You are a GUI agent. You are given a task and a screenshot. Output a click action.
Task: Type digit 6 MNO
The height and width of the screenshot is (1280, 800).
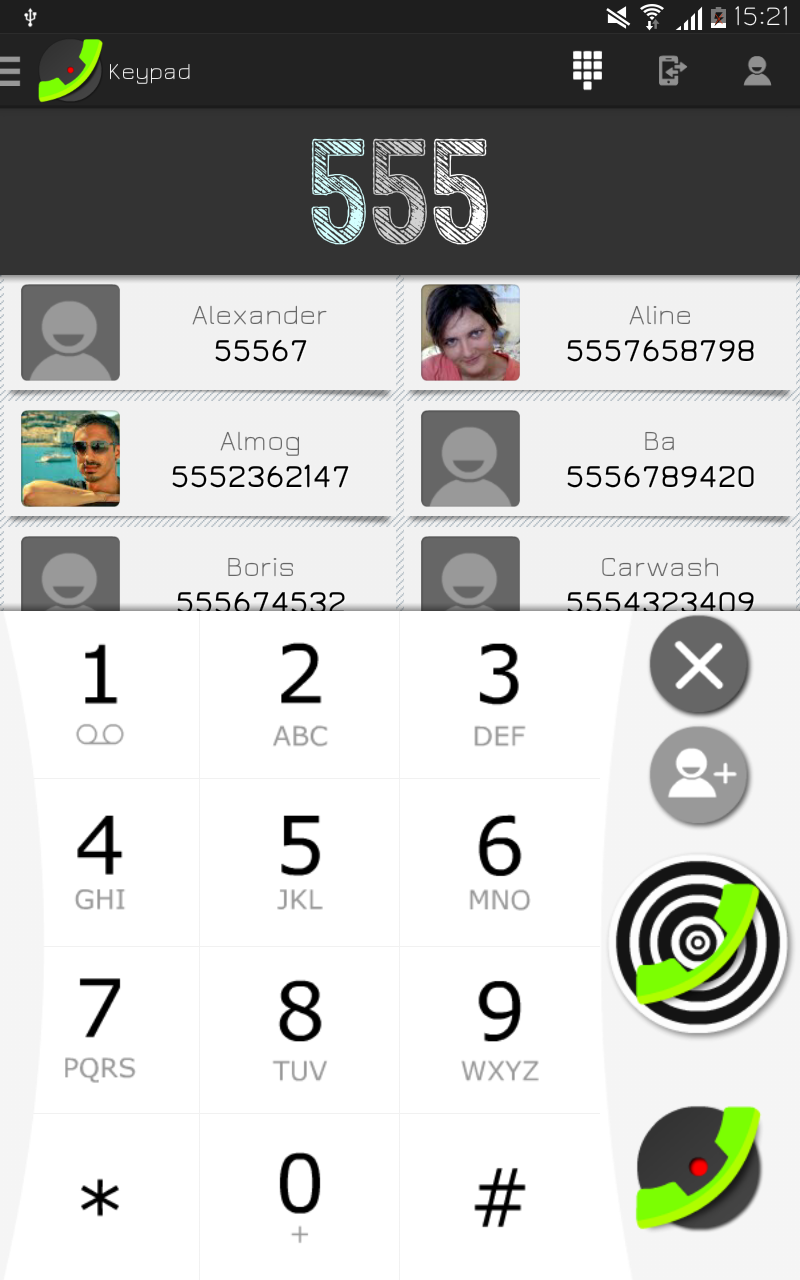499,862
